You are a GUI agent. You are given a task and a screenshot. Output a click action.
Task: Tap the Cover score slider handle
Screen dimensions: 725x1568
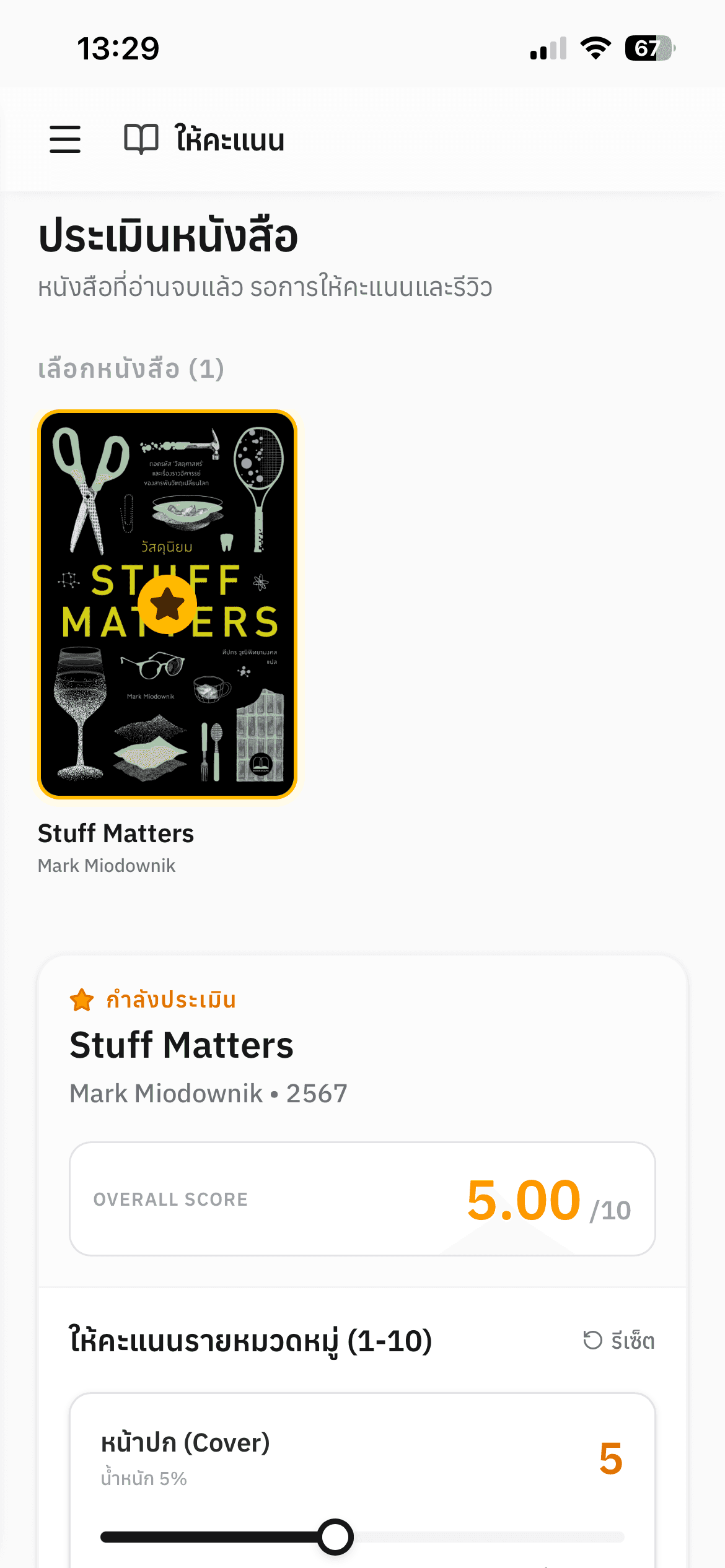point(335,1536)
